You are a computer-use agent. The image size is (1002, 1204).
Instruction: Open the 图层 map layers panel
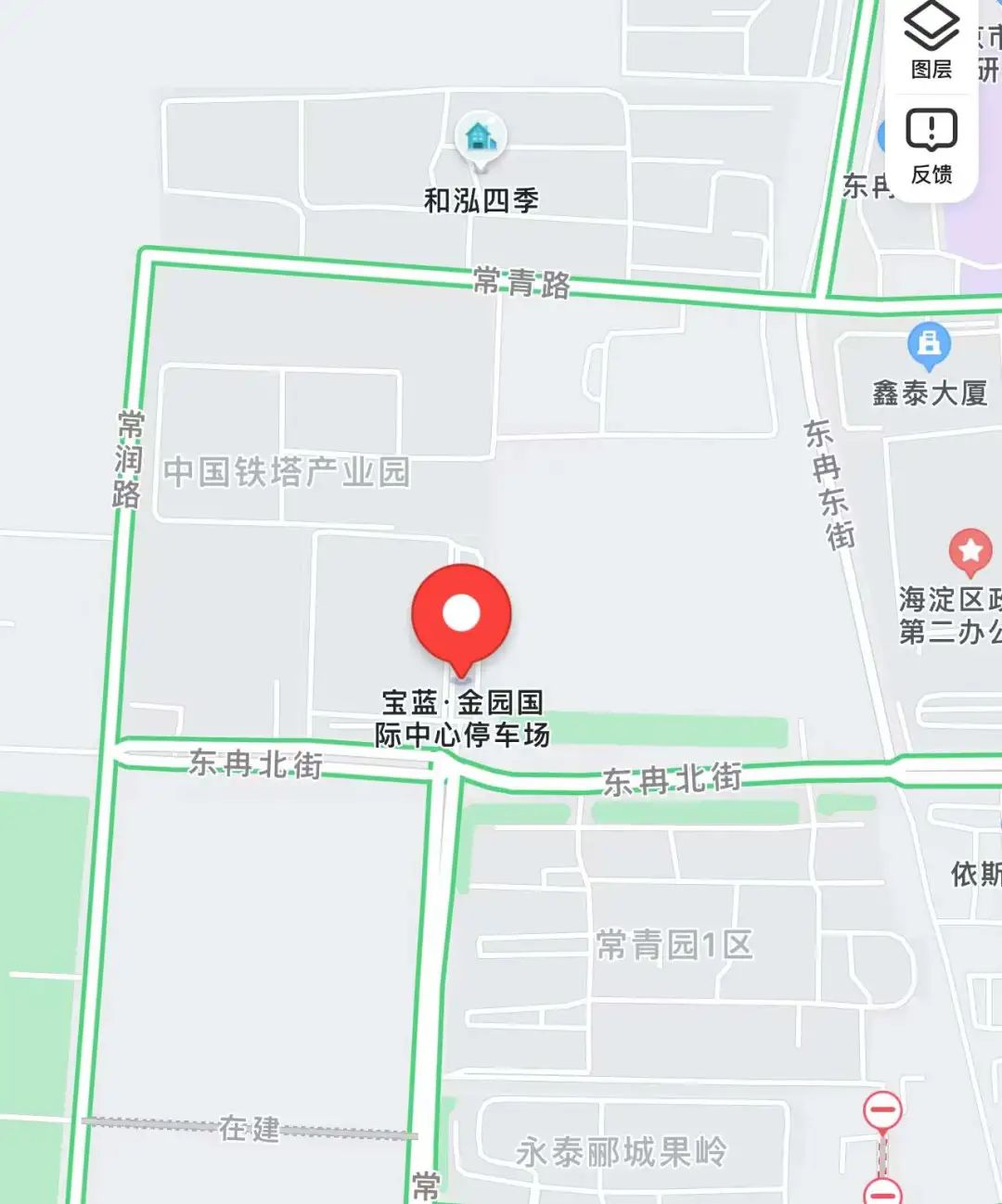coord(931,41)
